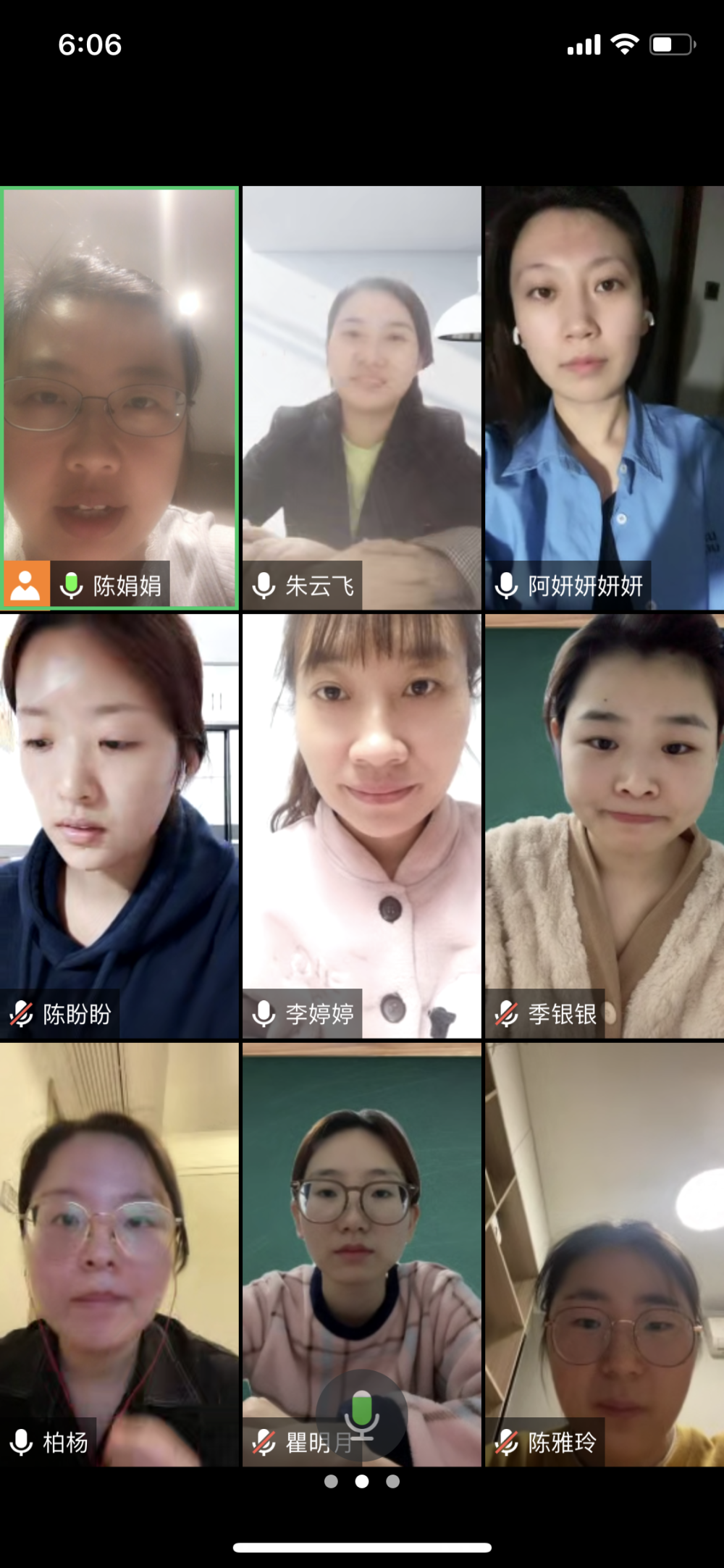Open 阿妍妍妍妍's video tile
The image size is (724, 1568).
click(604, 398)
